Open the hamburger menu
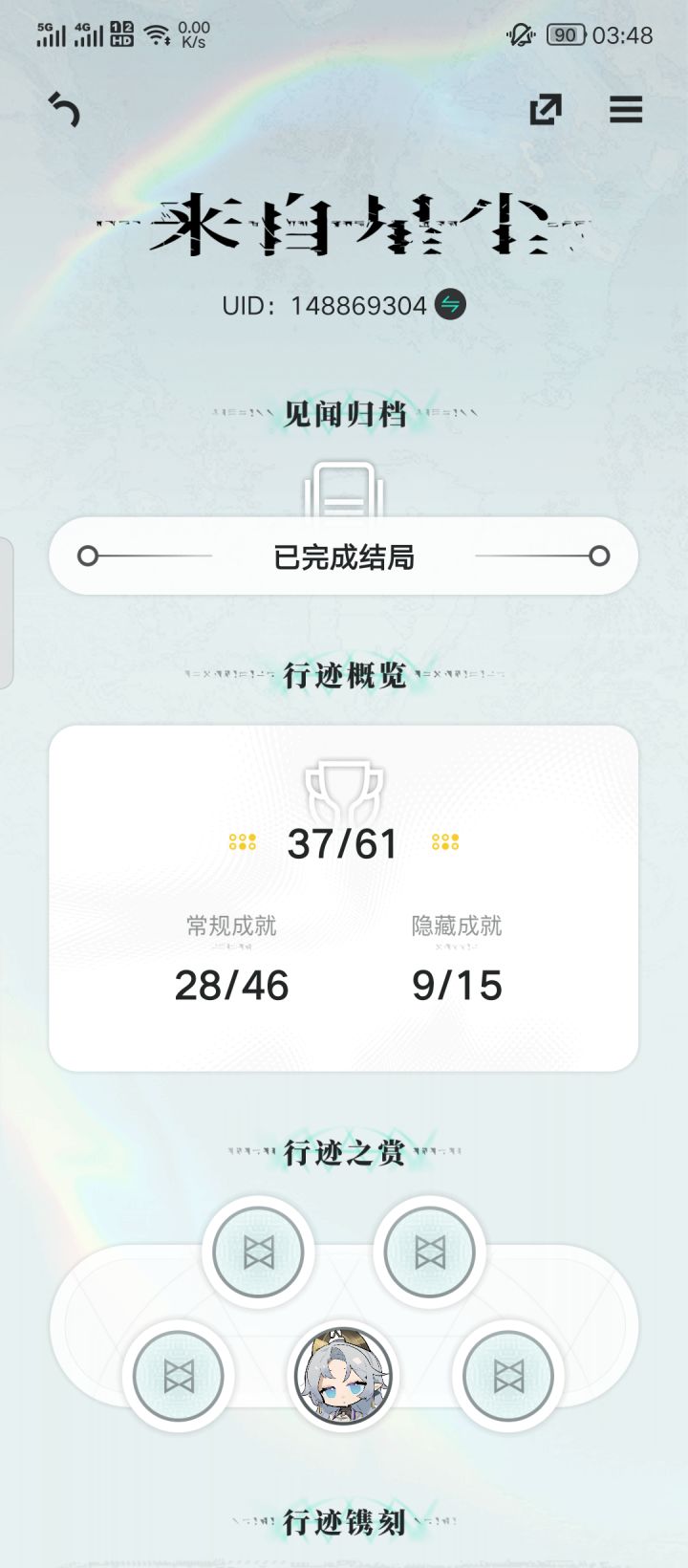Viewport: 688px width, 1568px height. [x=626, y=110]
